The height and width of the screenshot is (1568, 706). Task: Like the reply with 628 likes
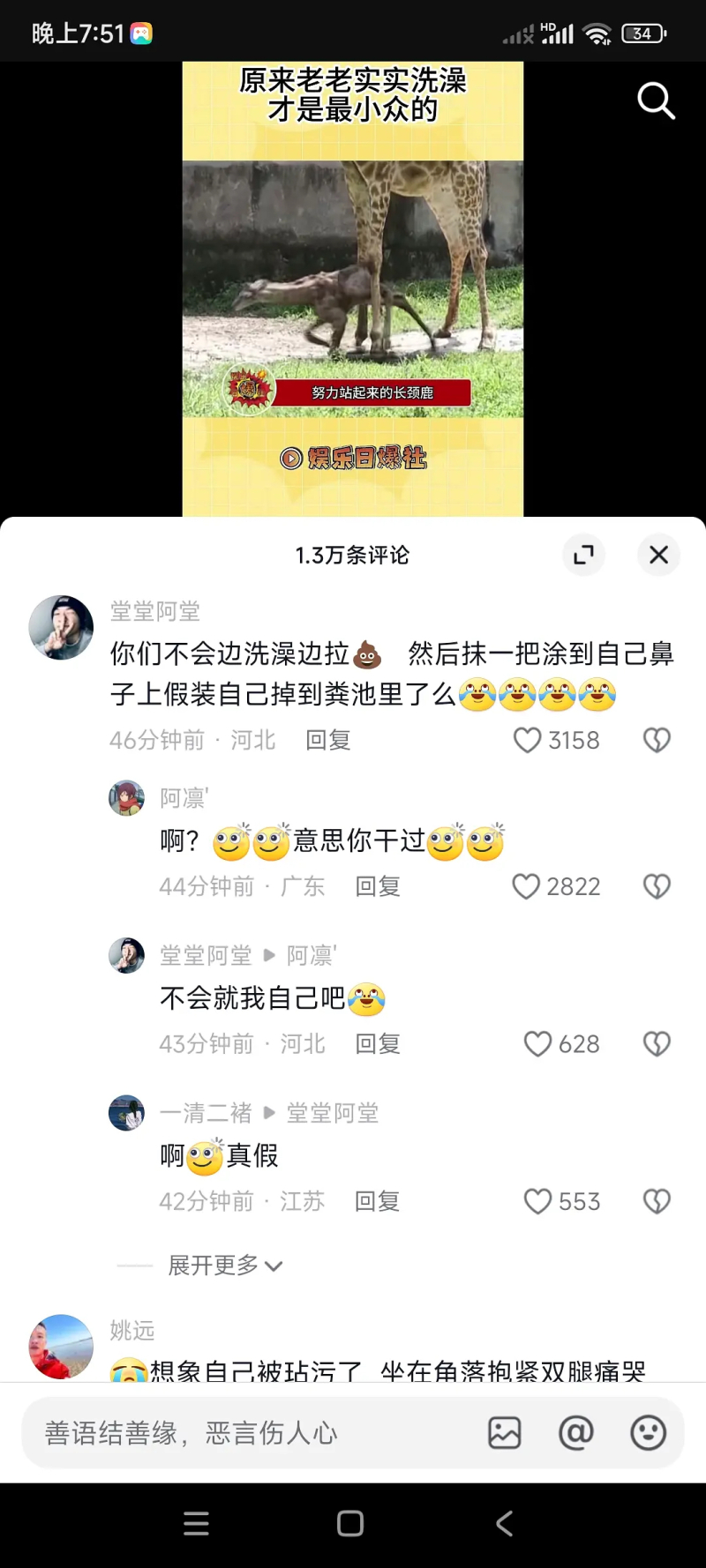click(x=537, y=1044)
